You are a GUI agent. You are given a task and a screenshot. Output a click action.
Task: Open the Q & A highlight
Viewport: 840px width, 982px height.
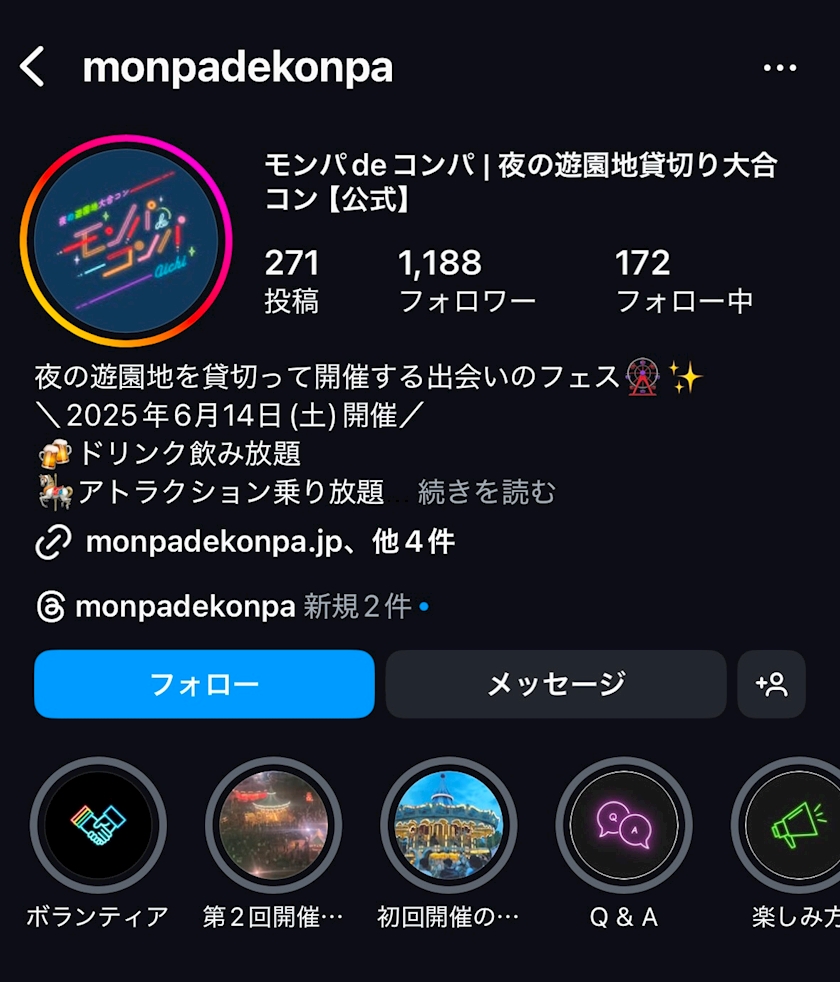point(624,825)
